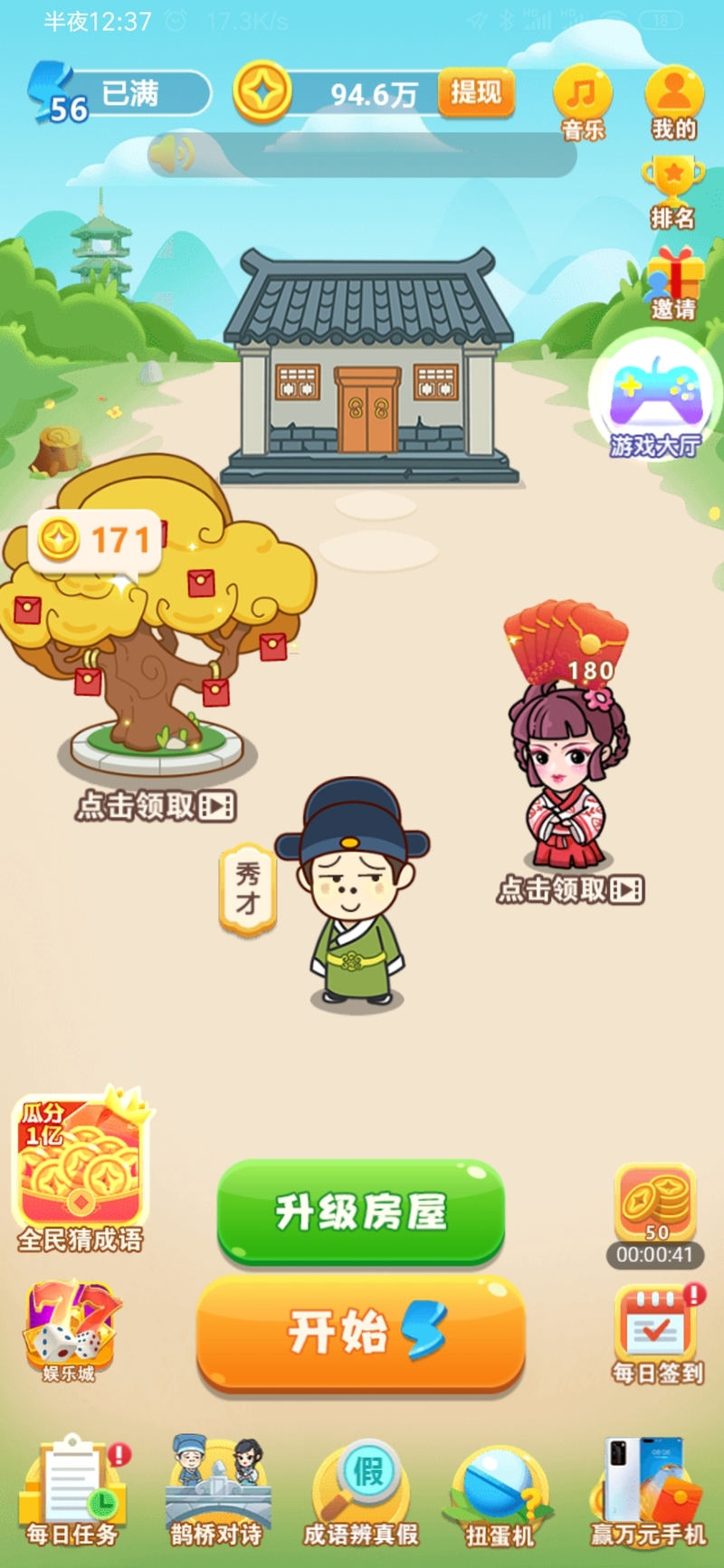Tap the 提现 withdraw button
Viewport: 724px width, 1568px height.
(x=476, y=92)
